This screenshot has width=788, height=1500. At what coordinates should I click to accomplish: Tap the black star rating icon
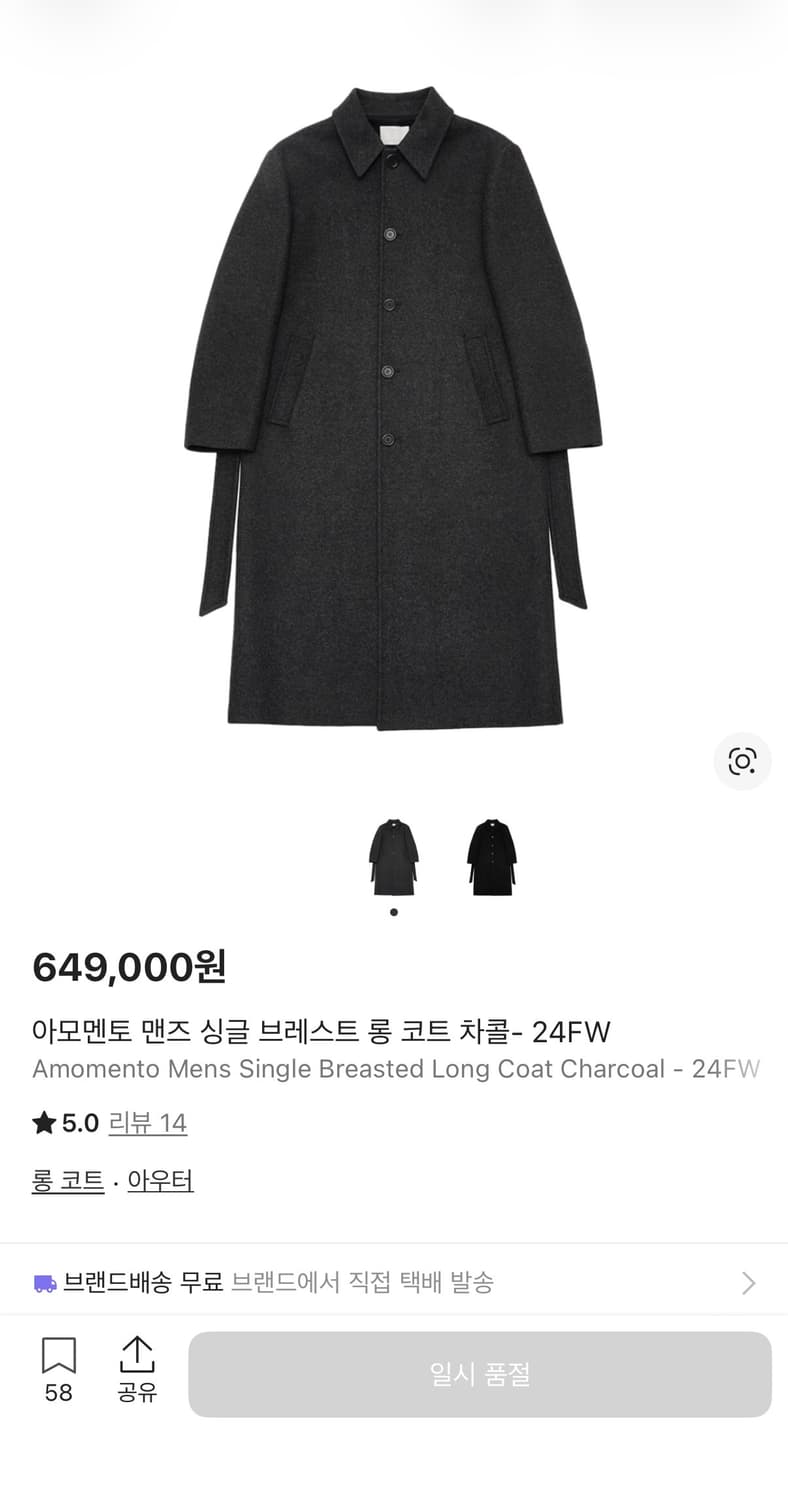click(x=44, y=1122)
